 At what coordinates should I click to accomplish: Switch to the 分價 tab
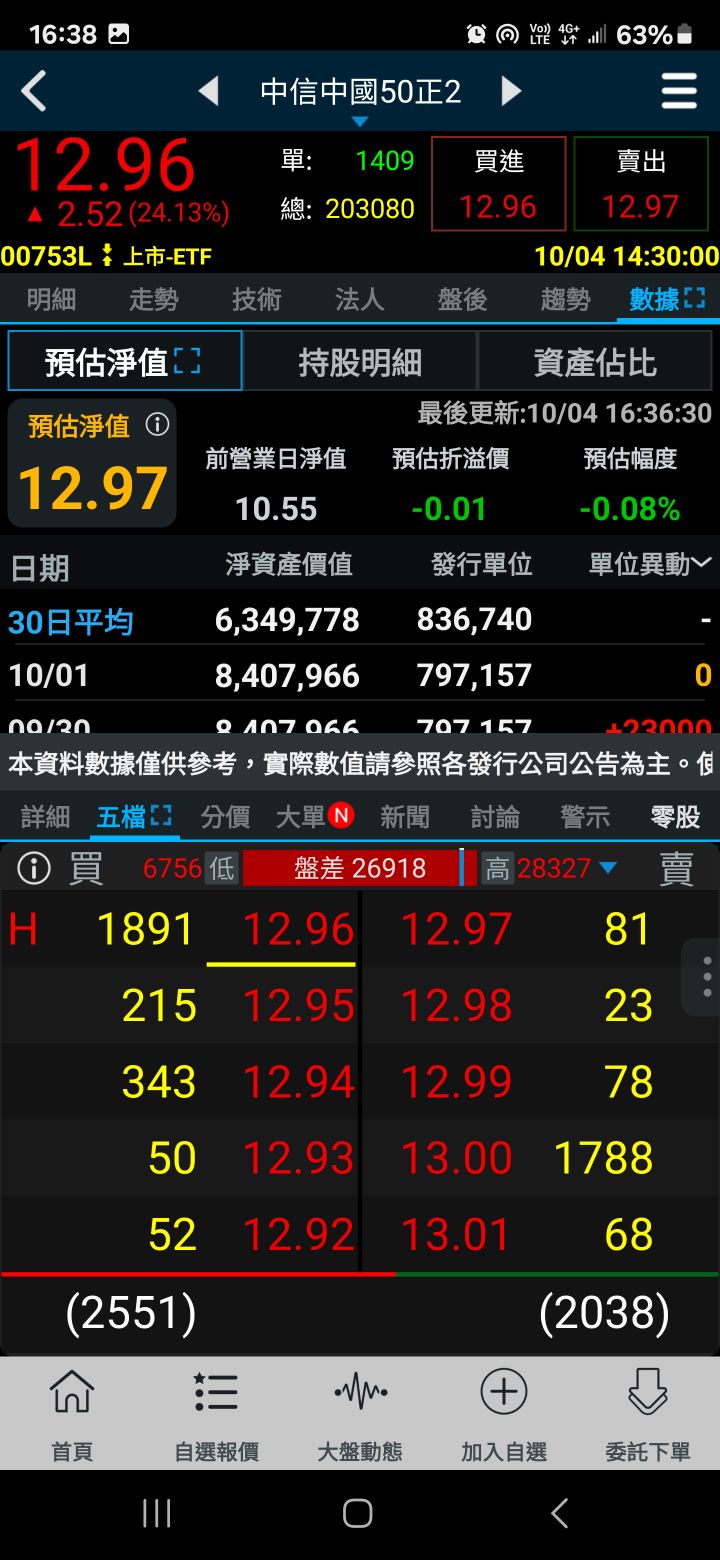(x=225, y=817)
